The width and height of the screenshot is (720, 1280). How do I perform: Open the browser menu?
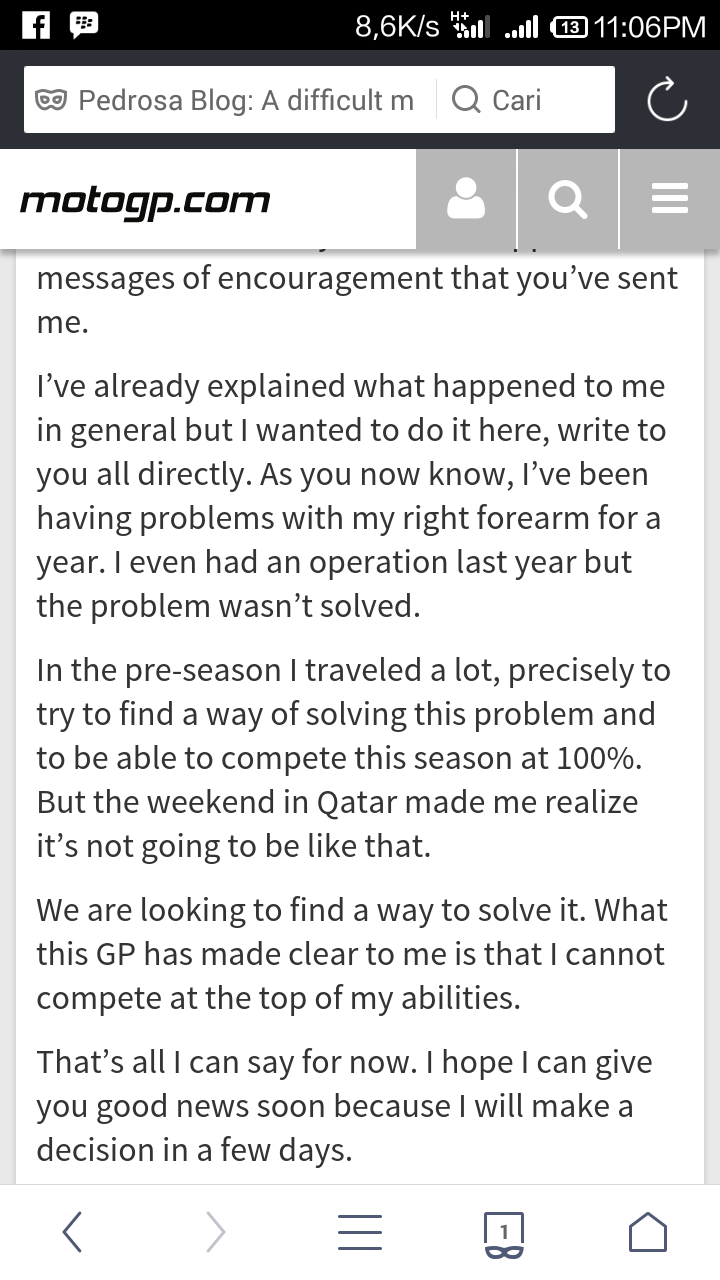click(360, 1232)
